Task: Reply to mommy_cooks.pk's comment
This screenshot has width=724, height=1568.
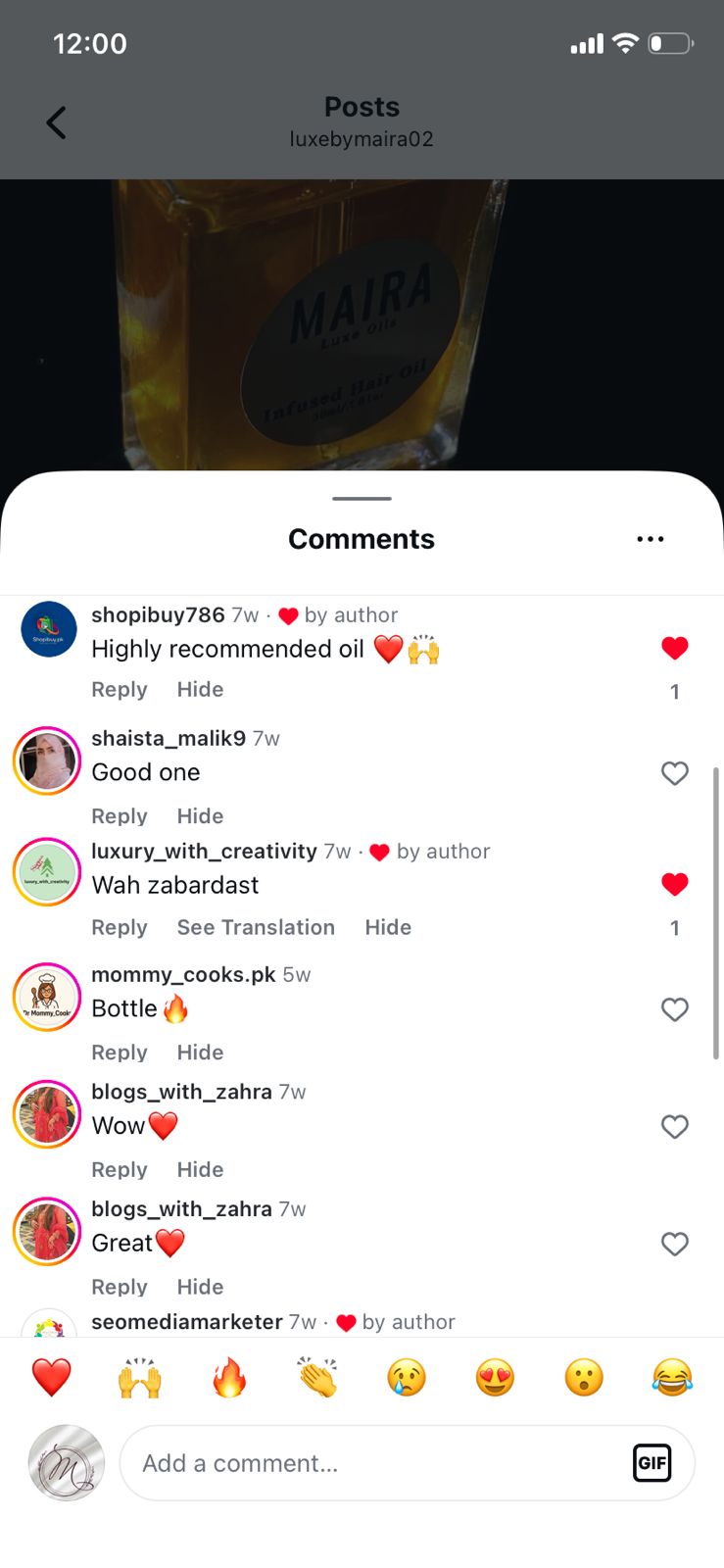Action: tap(119, 1053)
